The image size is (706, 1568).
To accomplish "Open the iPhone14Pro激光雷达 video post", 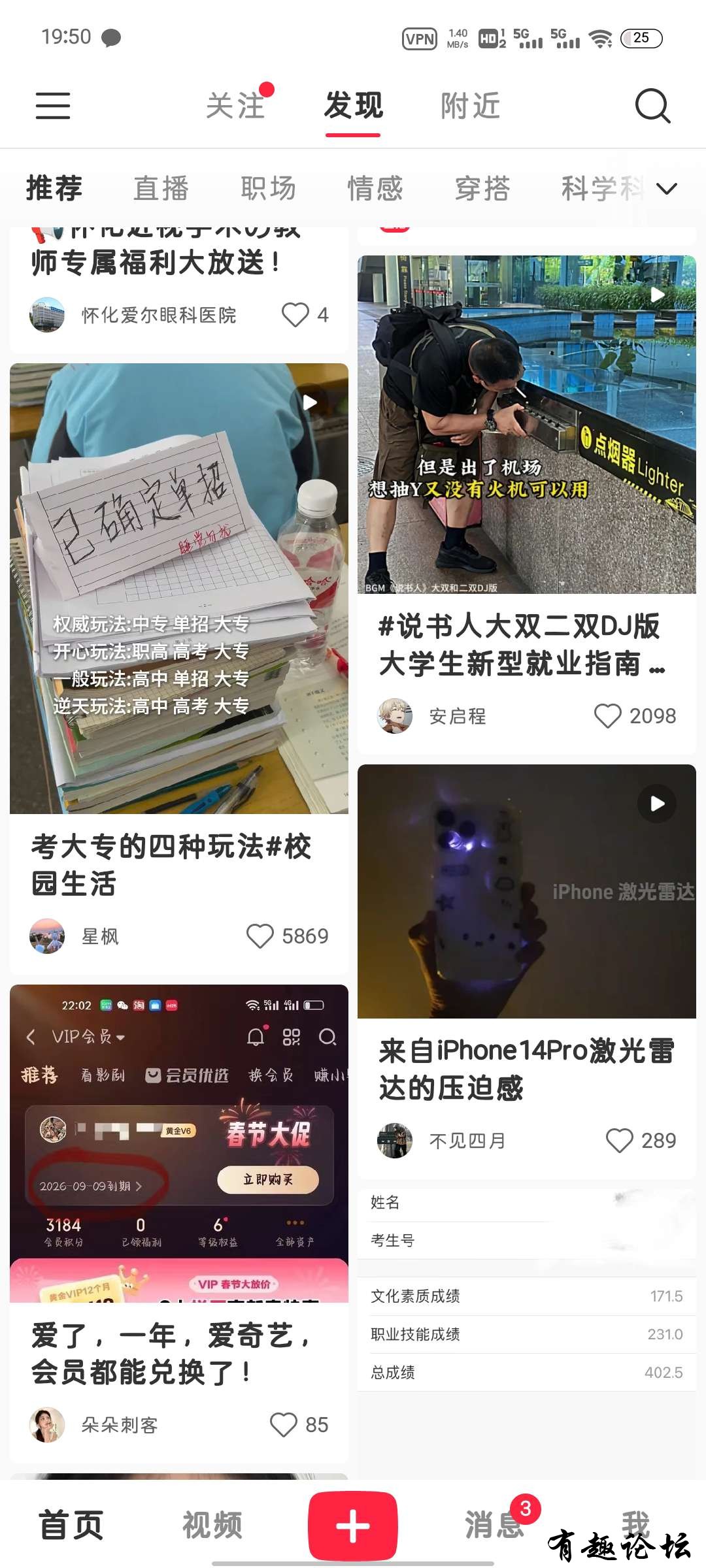I will (x=526, y=892).
